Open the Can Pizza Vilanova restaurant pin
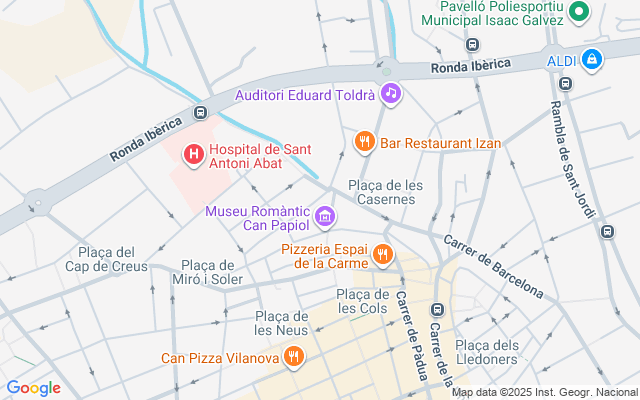Screen dimensions: 640x400 point(293,356)
